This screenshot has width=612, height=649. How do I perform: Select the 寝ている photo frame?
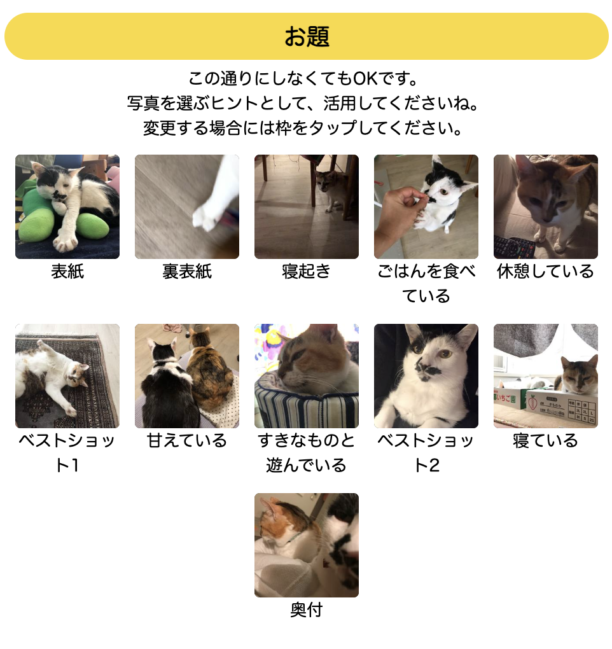(545, 376)
